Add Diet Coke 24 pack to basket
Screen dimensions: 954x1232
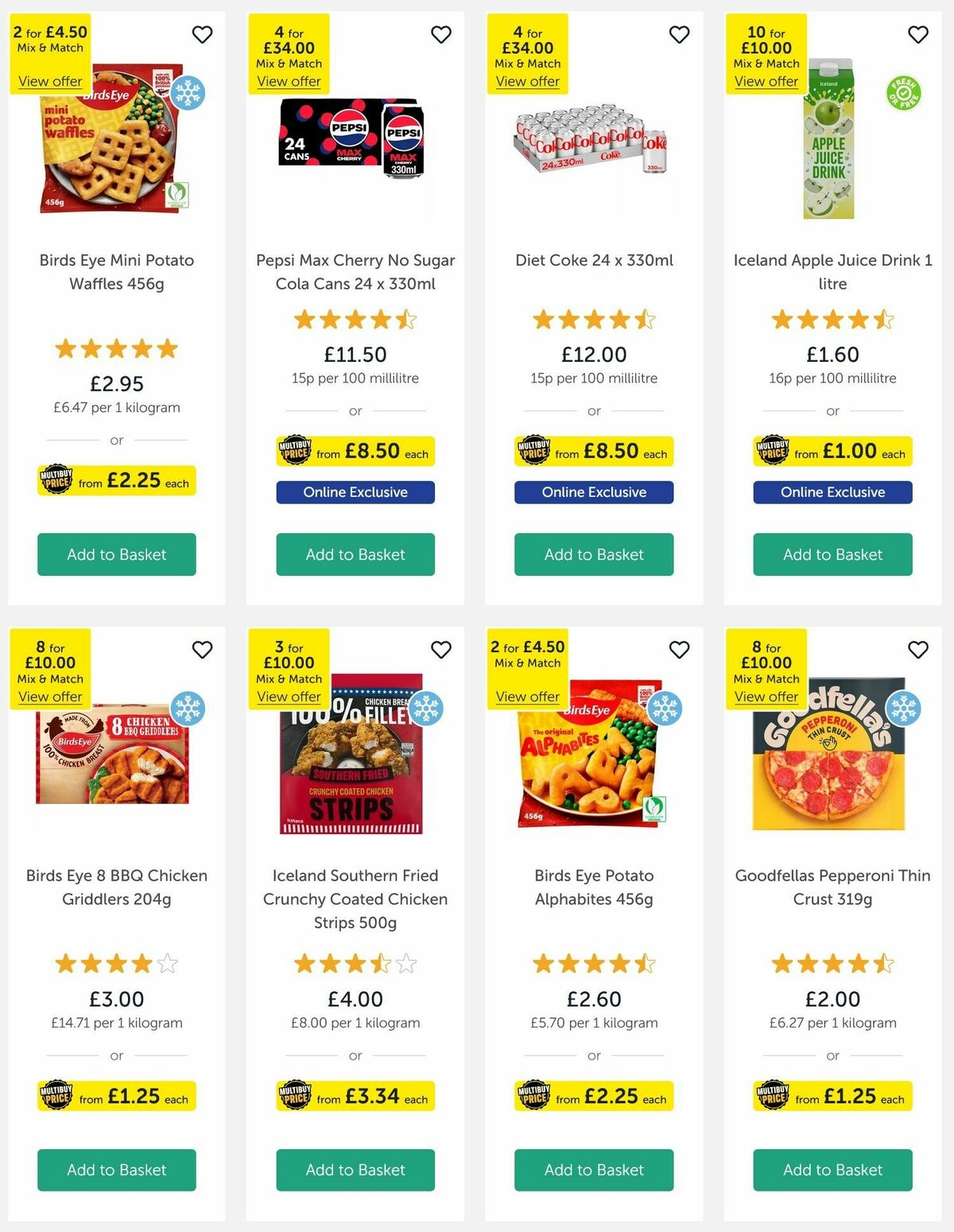(593, 554)
